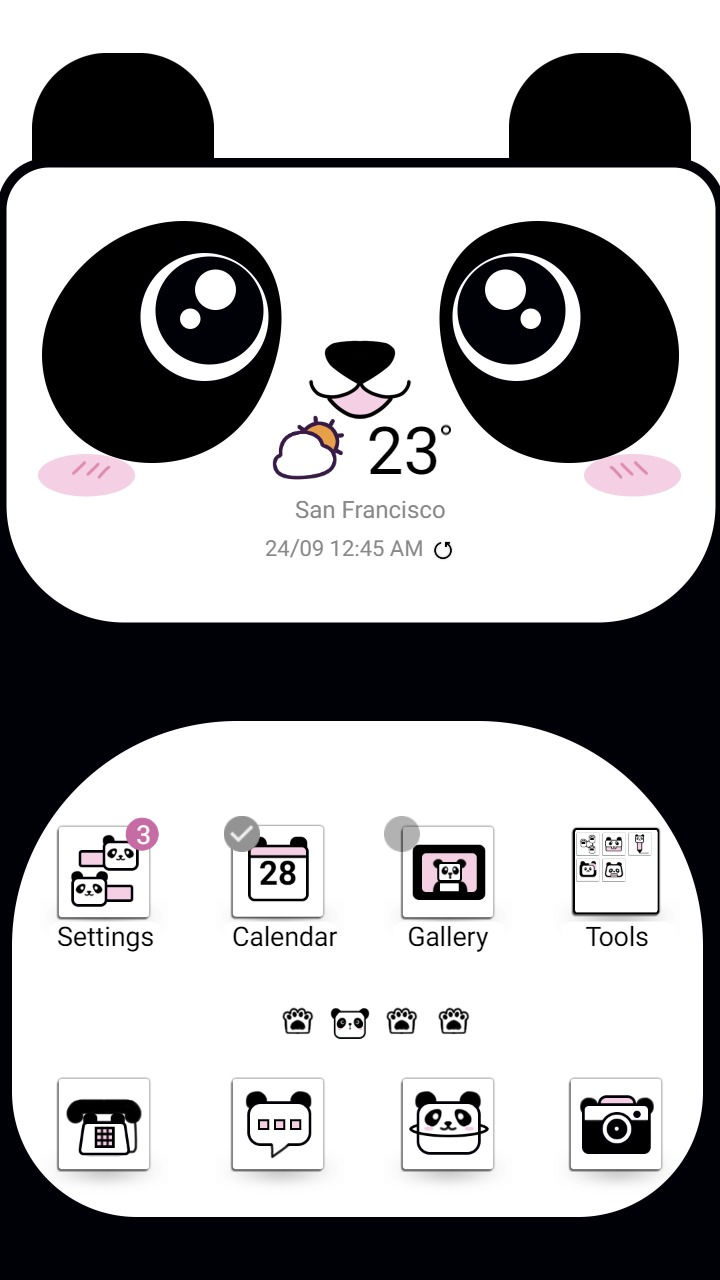Launch the messaging app
The image size is (720, 1280).
click(278, 1124)
